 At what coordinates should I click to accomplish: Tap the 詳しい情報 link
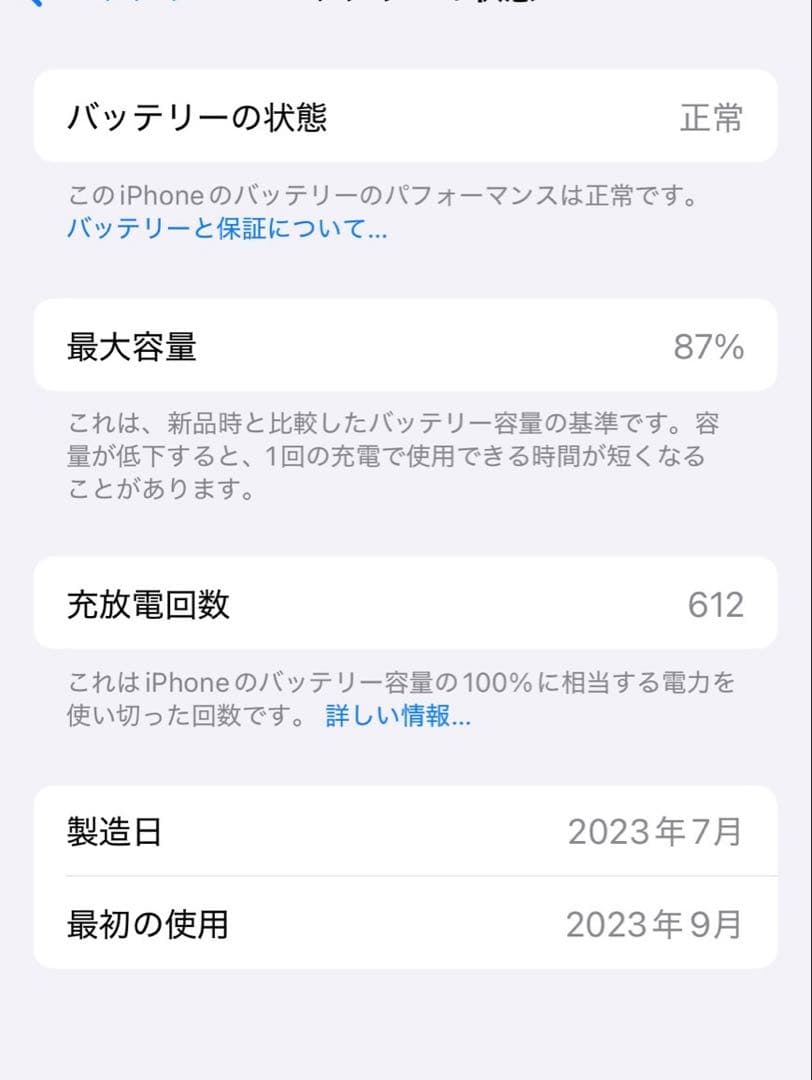click(396, 716)
